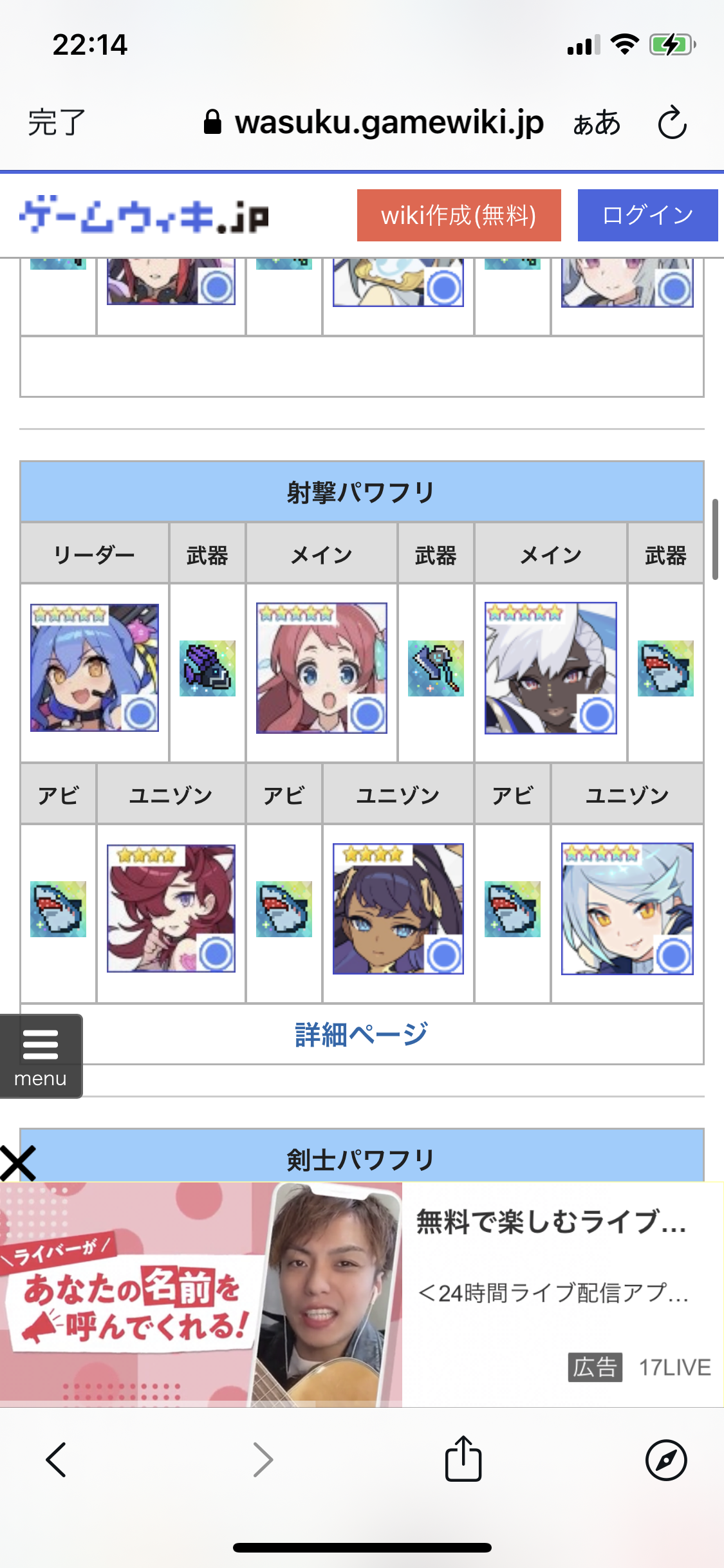724x1568 pixels.
Task: Open the cat-eared red-haired unison character
Action: pyautogui.click(x=171, y=908)
